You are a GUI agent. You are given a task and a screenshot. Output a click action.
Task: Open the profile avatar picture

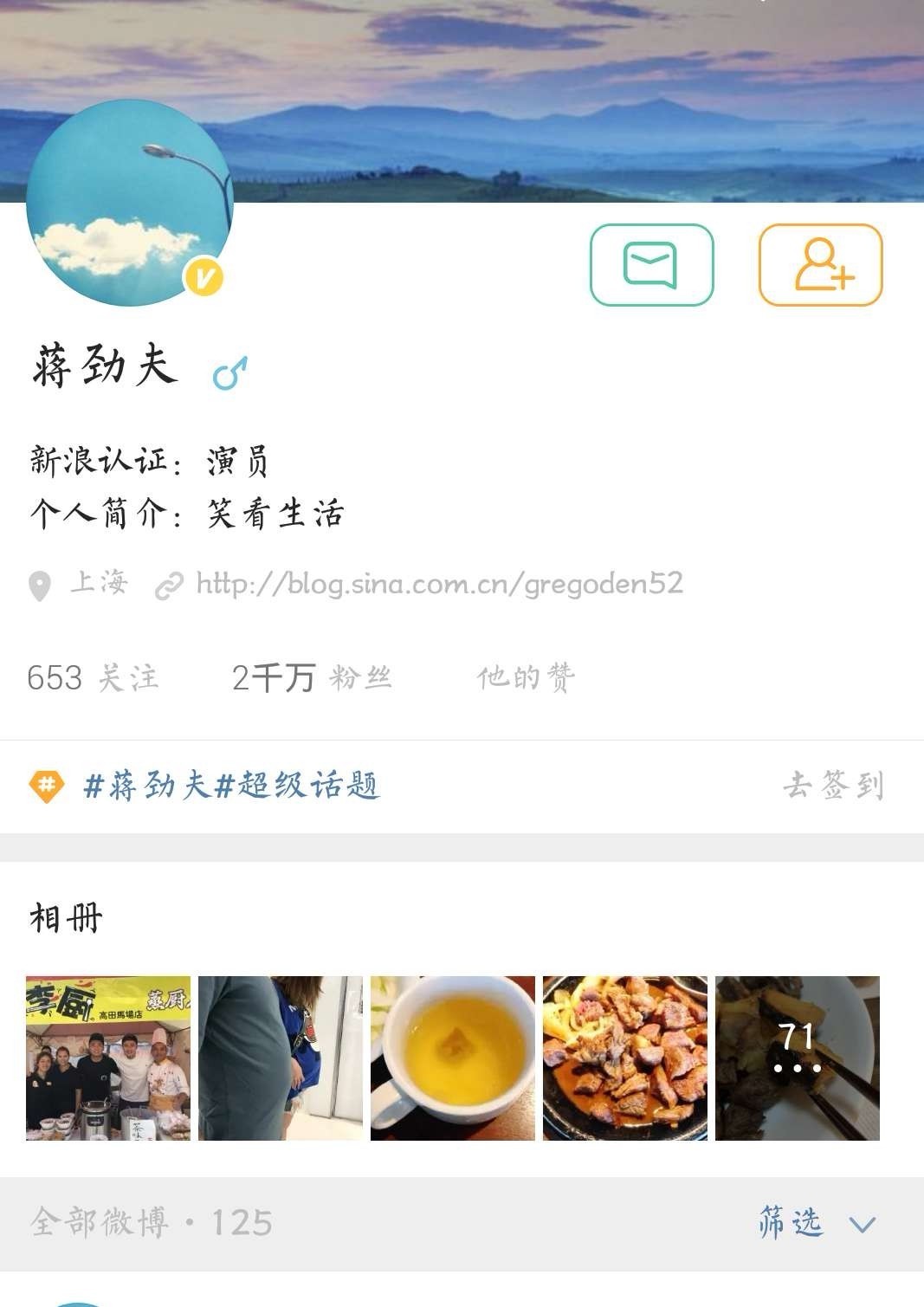tap(130, 204)
